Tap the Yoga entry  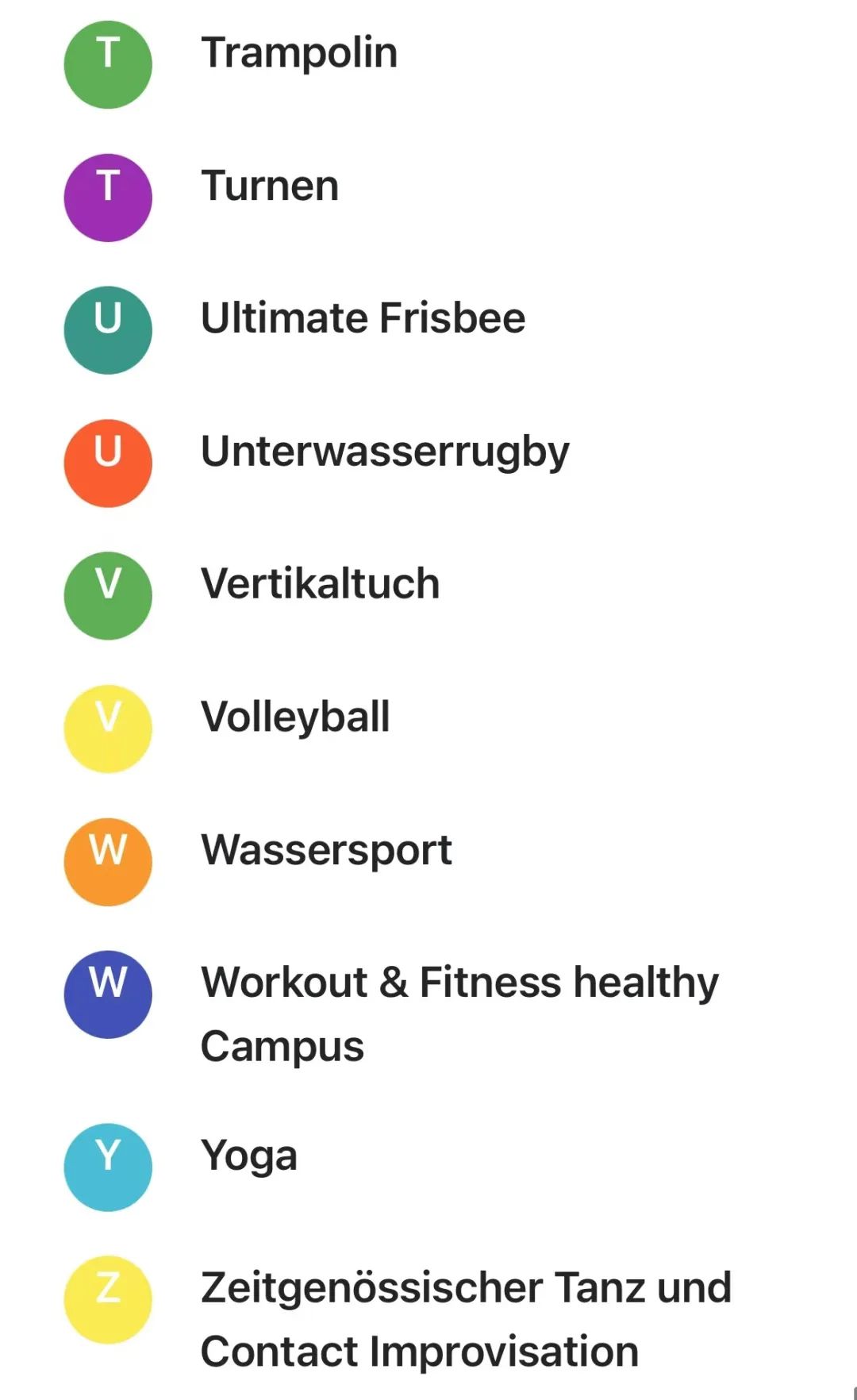click(x=249, y=1156)
